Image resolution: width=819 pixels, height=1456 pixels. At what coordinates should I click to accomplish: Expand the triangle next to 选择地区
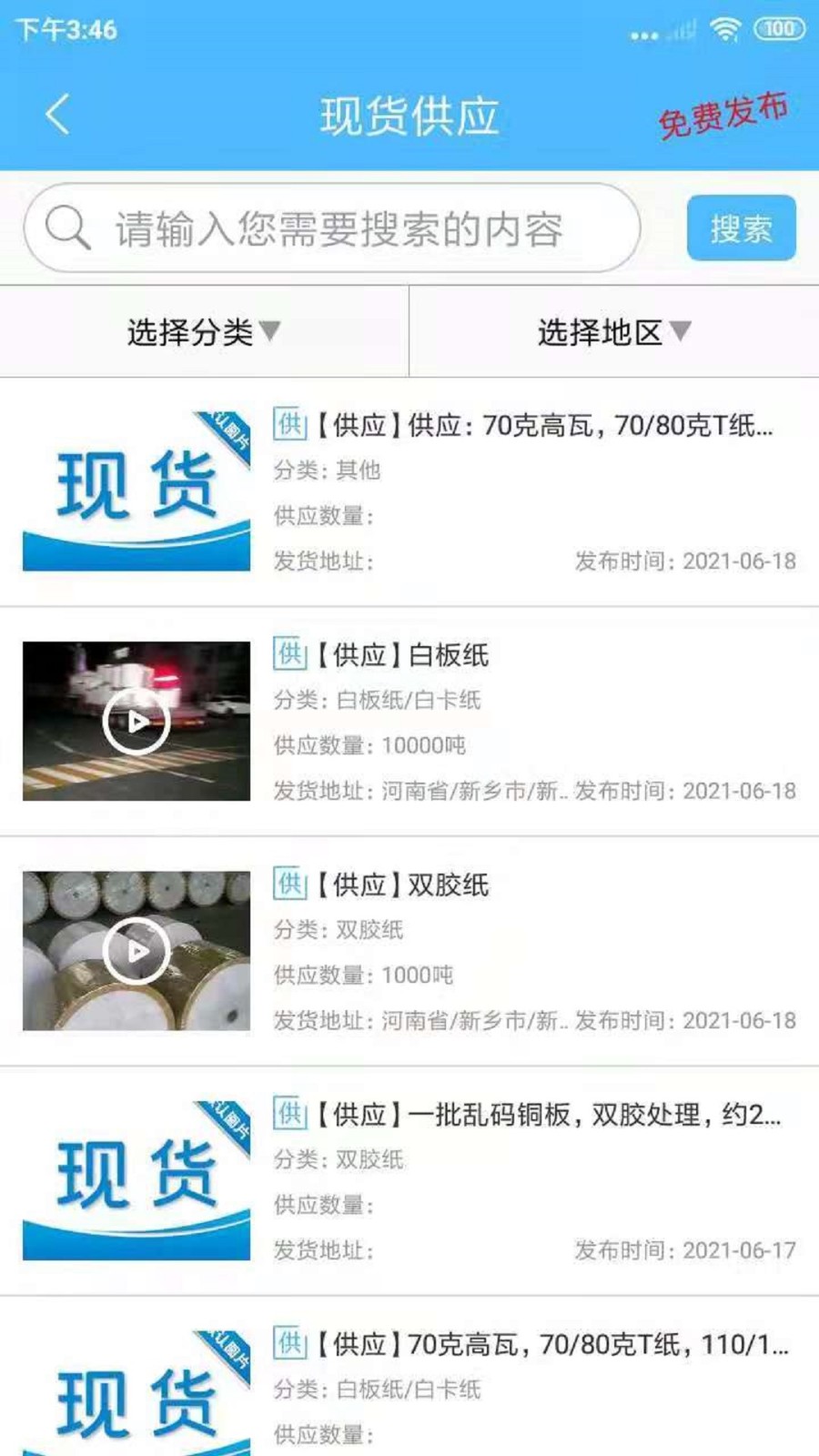[681, 331]
